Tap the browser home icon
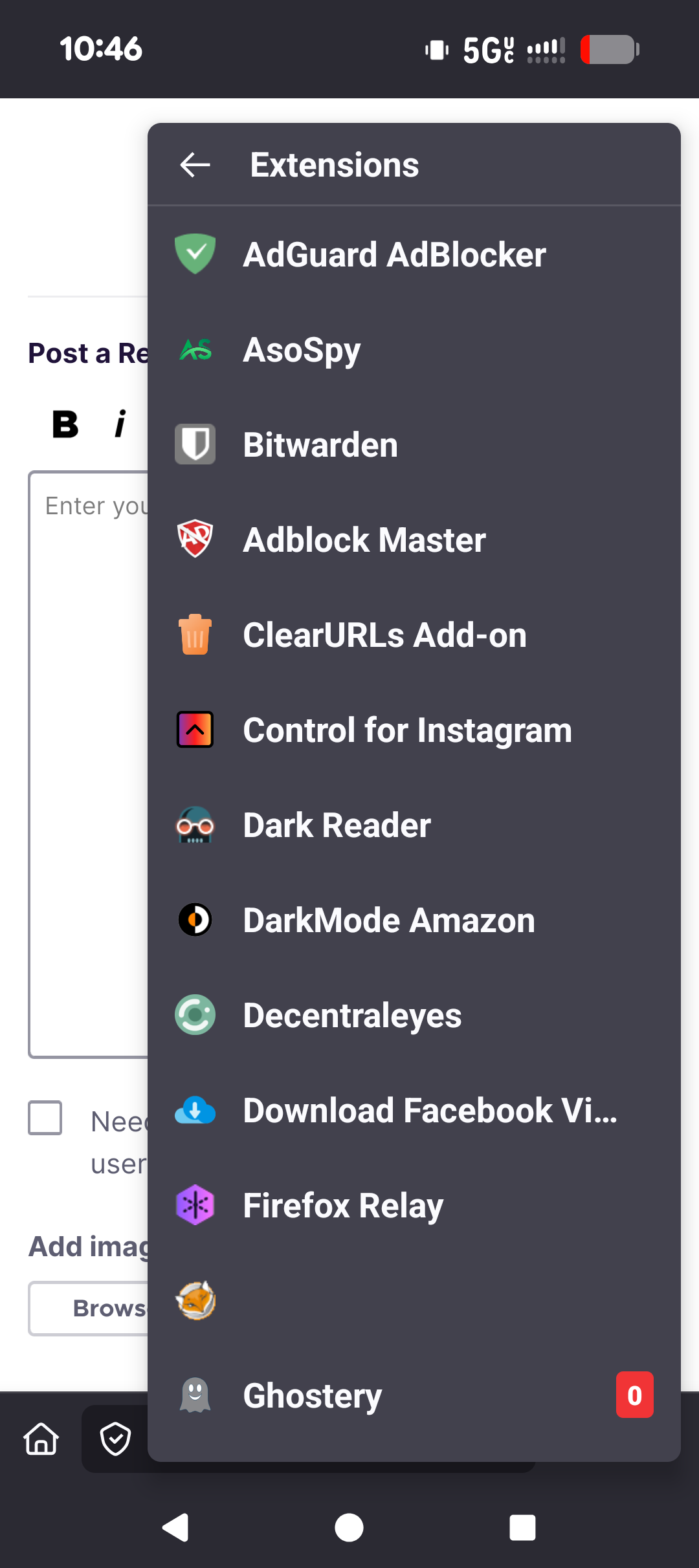 tap(41, 1439)
